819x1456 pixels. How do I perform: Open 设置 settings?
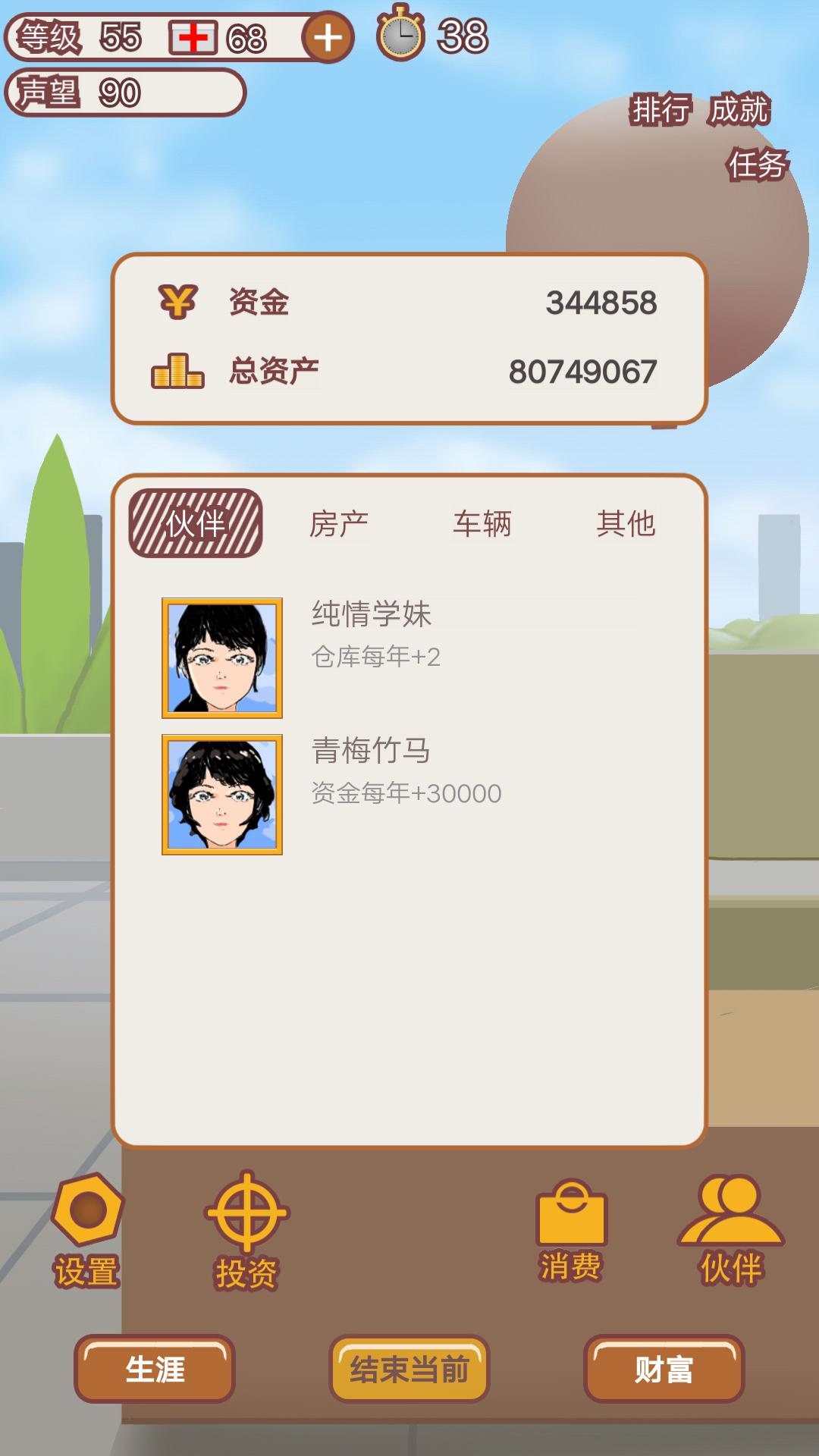pos(86,1230)
